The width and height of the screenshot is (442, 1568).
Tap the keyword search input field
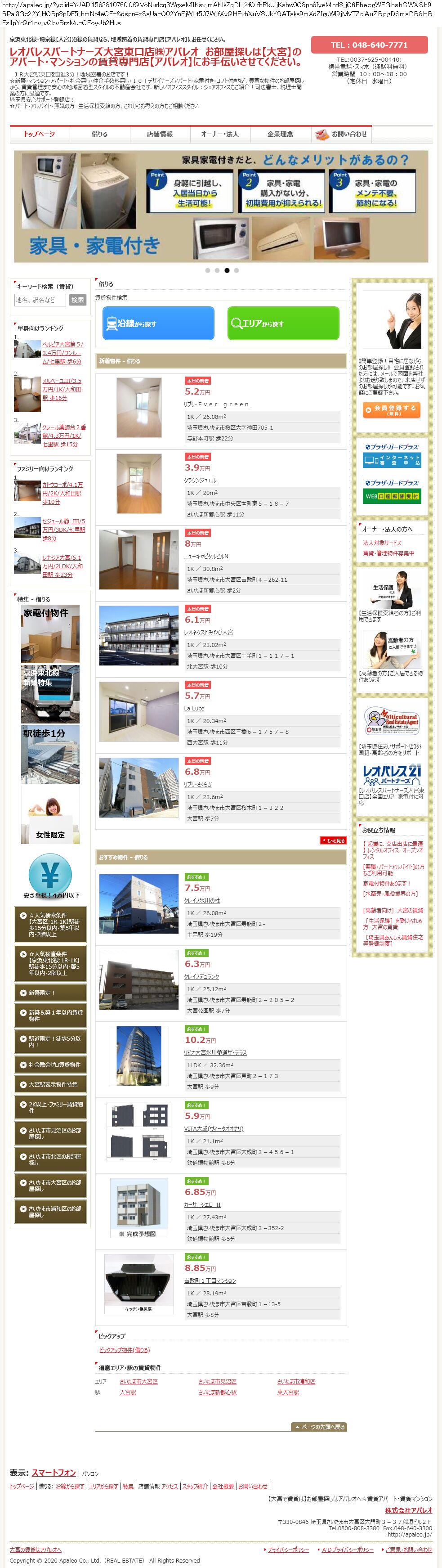click(x=40, y=300)
